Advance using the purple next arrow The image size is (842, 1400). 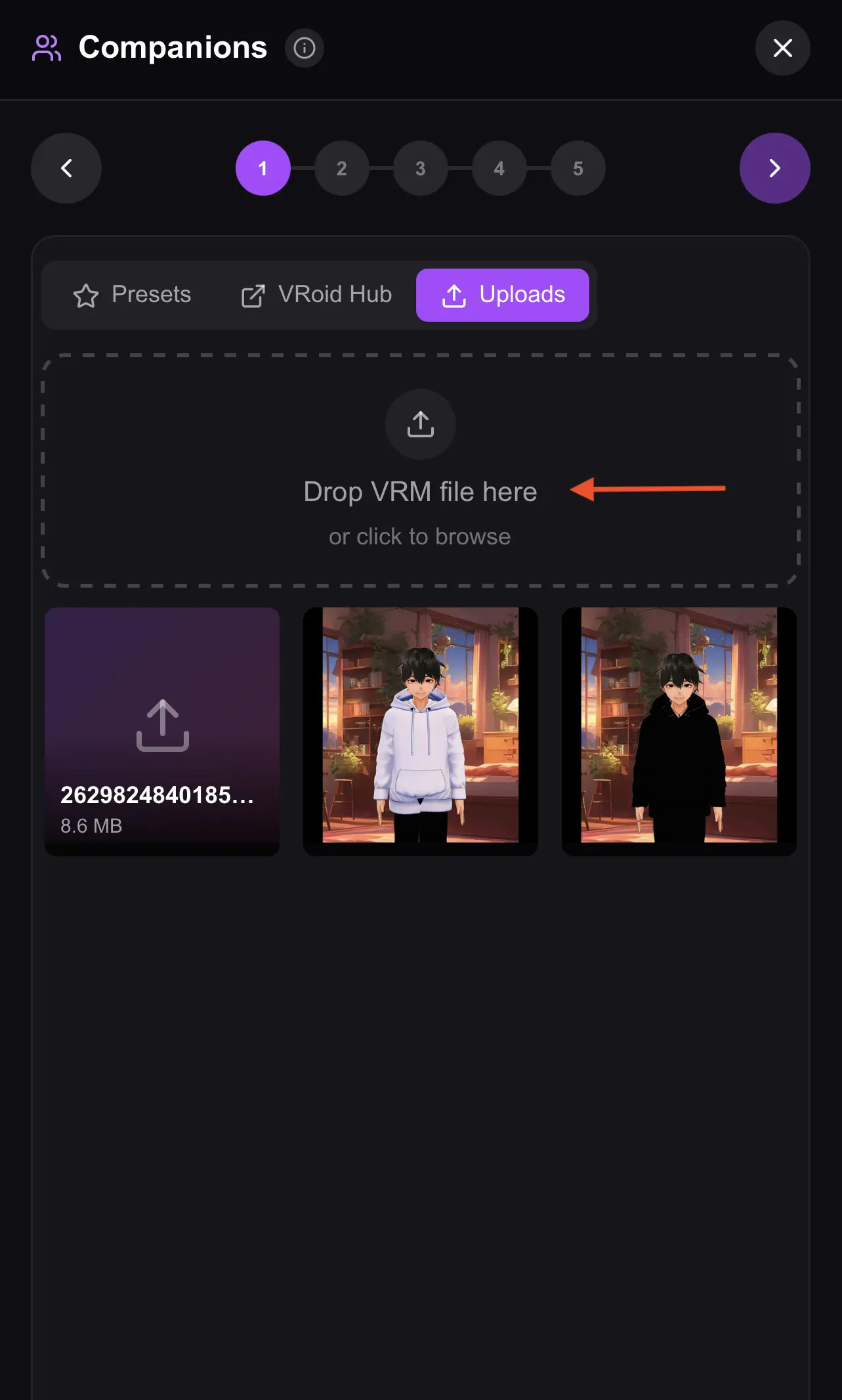coord(774,168)
